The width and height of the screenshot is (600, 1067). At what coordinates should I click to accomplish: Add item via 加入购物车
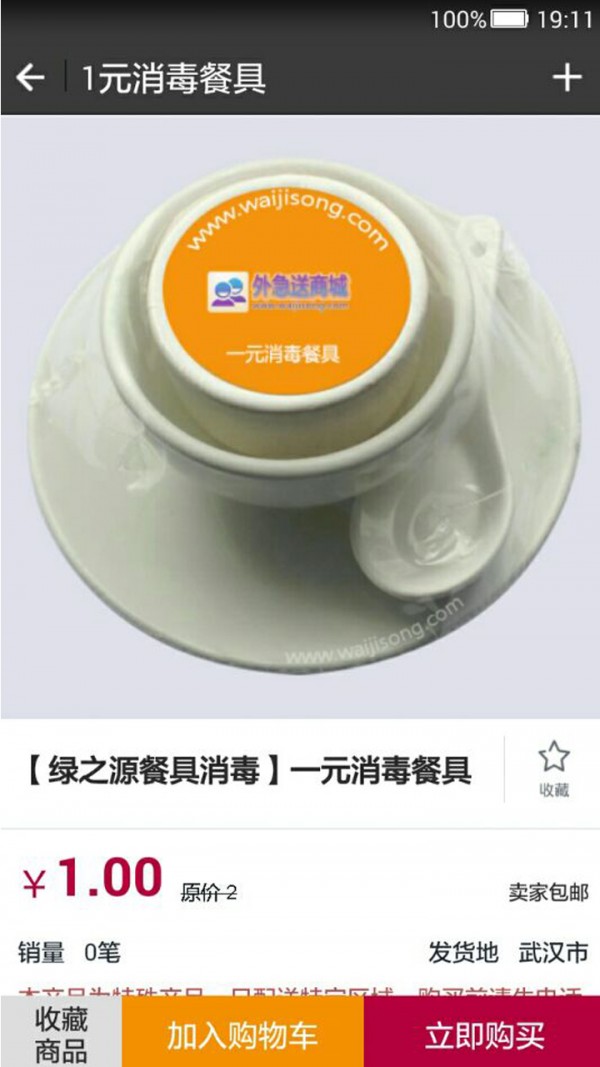point(243,1035)
